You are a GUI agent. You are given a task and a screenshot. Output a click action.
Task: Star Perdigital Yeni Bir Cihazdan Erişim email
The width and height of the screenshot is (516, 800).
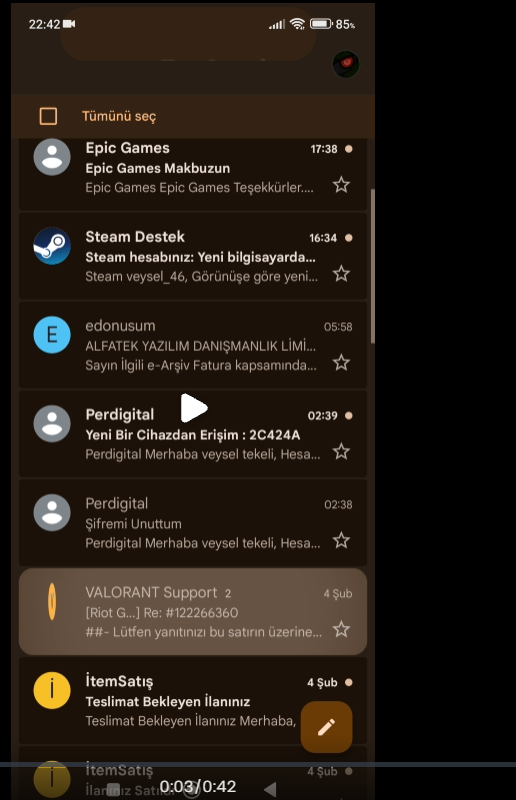(x=341, y=452)
